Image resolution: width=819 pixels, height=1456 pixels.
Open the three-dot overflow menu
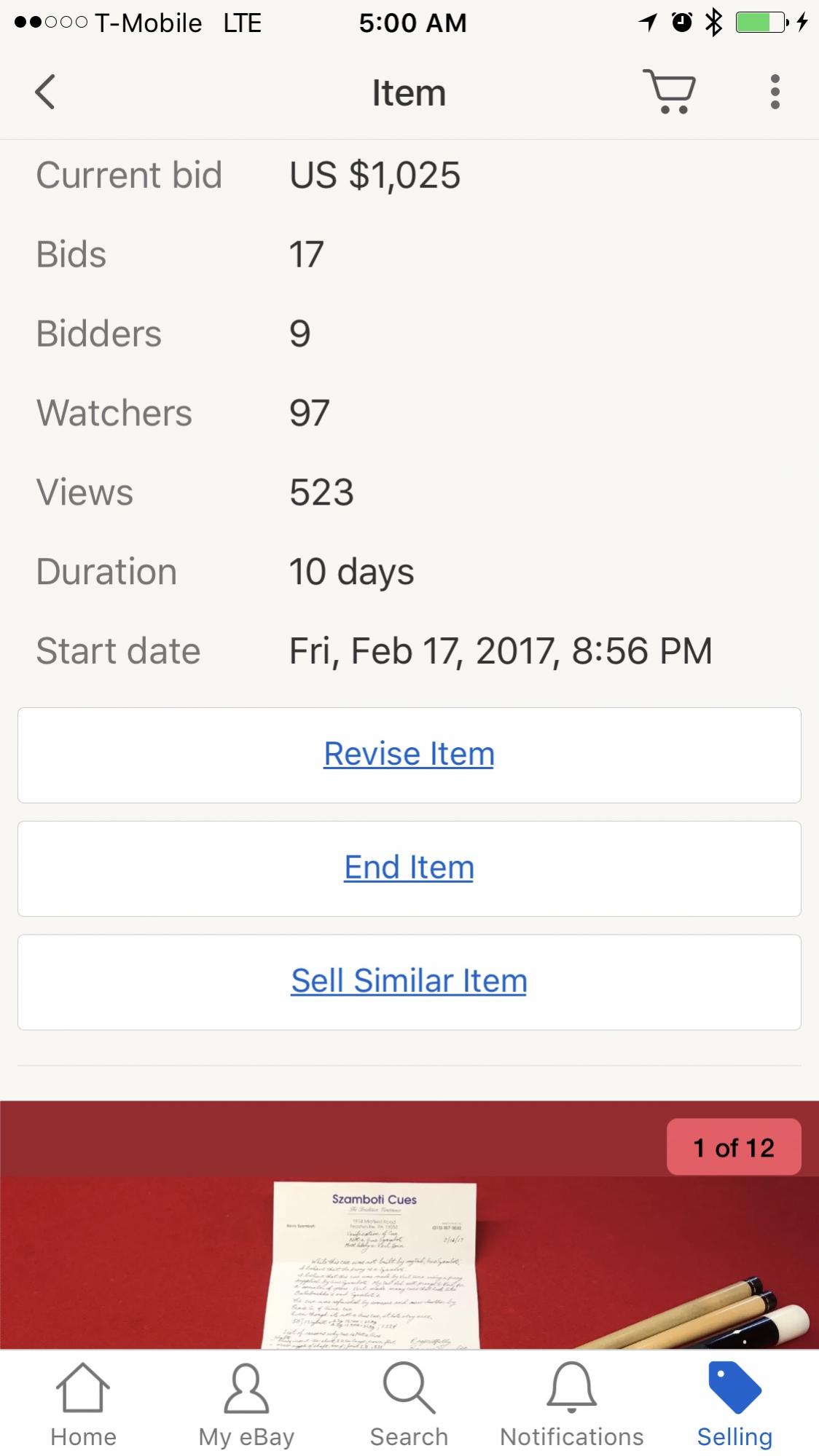(775, 93)
